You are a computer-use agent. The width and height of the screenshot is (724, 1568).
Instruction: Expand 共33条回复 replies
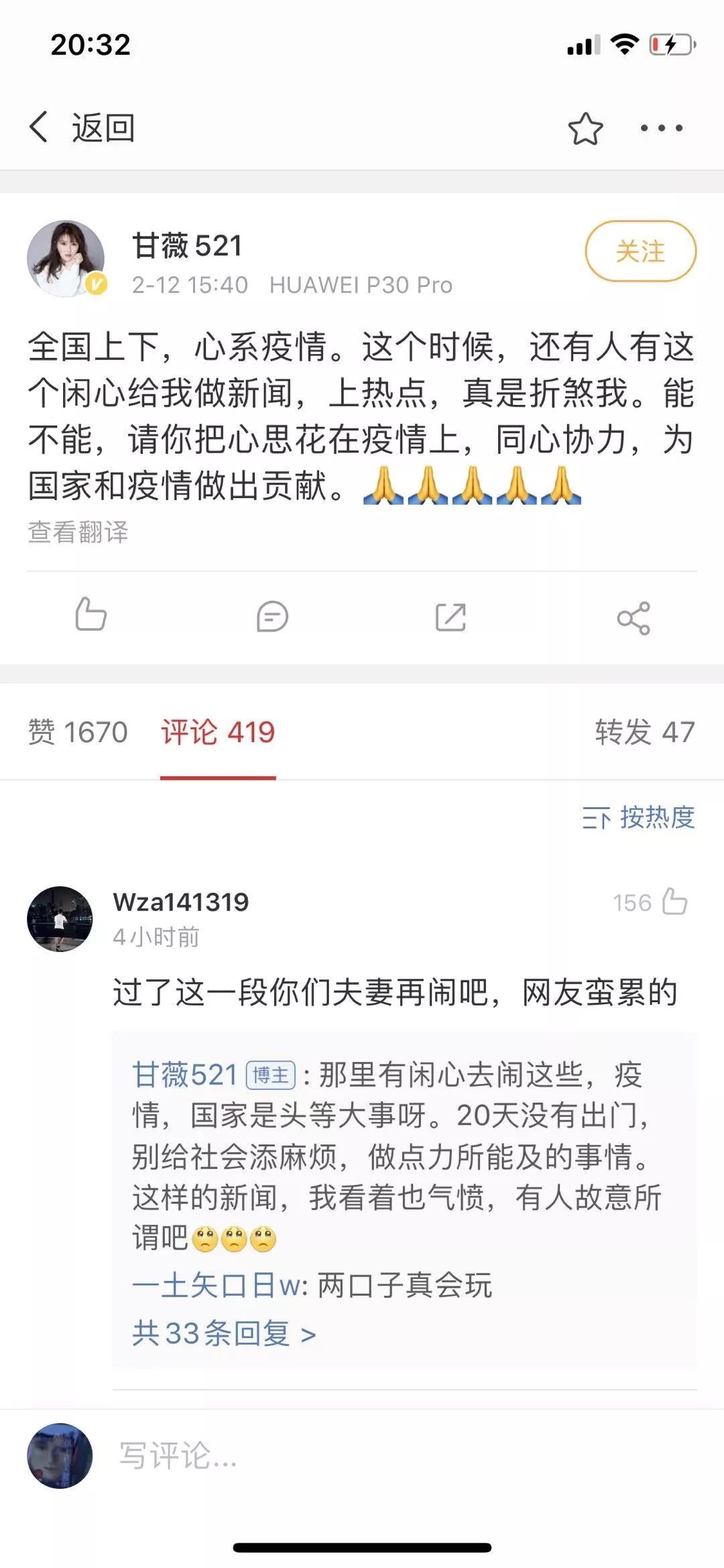click(x=223, y=1333)
